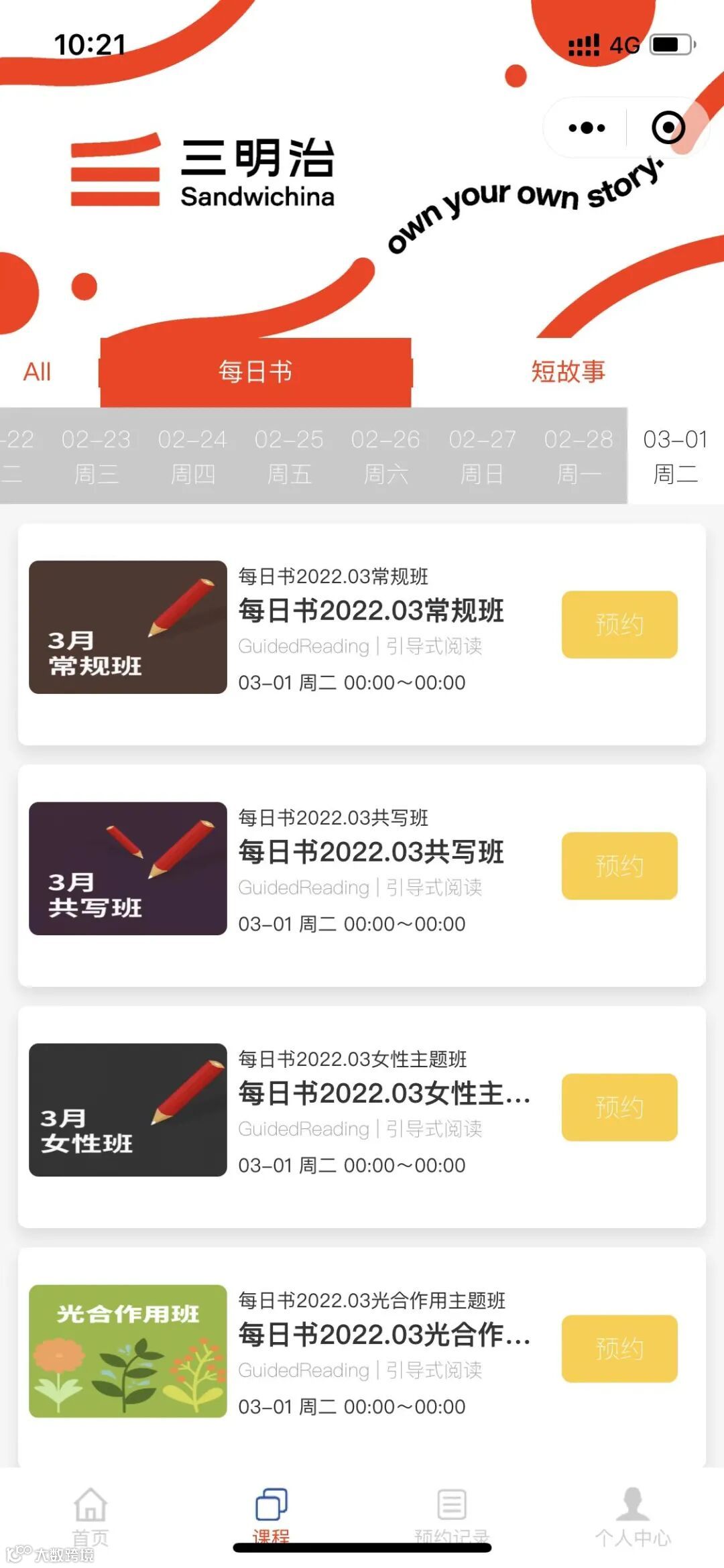The height and width of the screenshot is (1568, 724).
Task: Select date 02-28 周一
Action: pos(579,456)
